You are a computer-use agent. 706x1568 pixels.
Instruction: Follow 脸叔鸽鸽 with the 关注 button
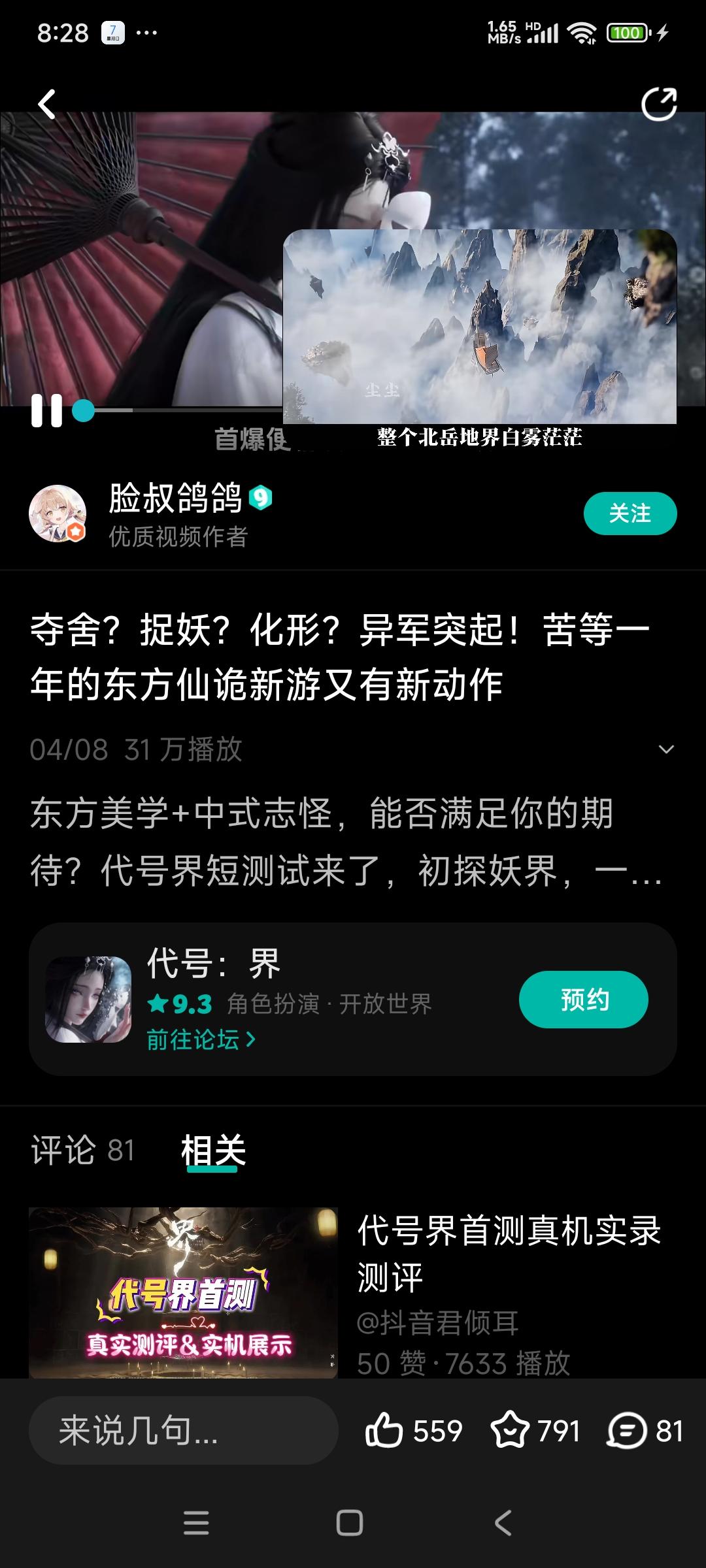(630, 514)
